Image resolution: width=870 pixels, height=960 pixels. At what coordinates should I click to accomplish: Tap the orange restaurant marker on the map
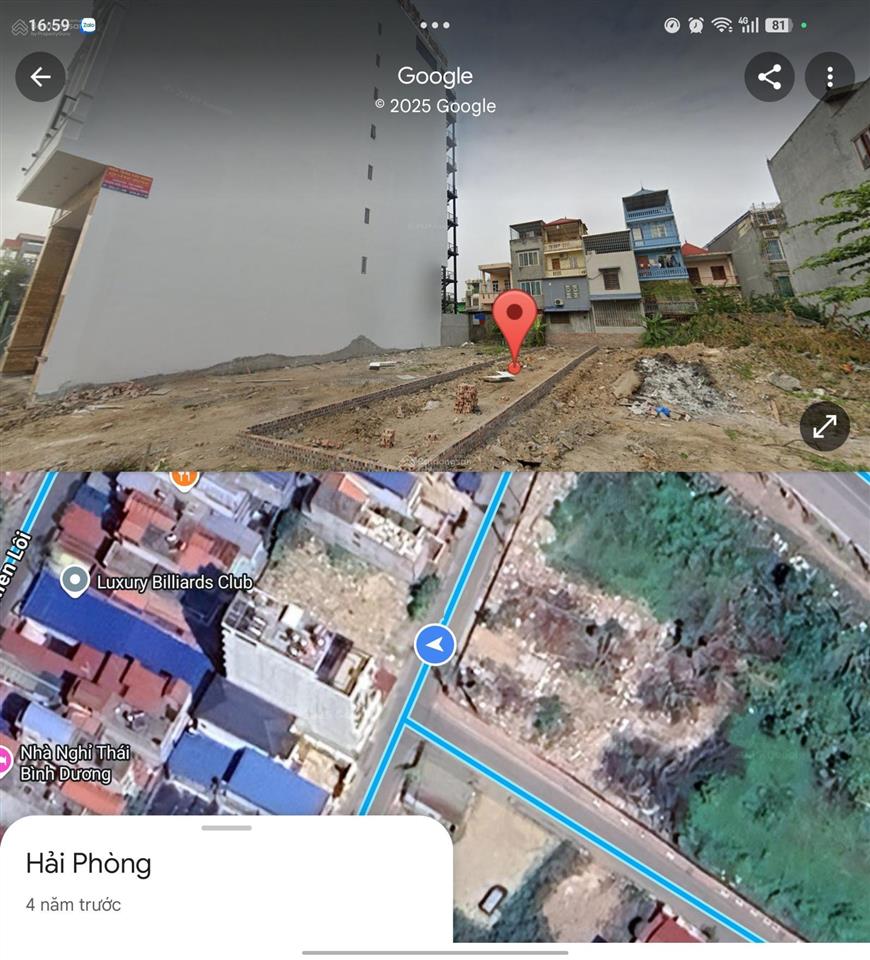tap(184, 477)
